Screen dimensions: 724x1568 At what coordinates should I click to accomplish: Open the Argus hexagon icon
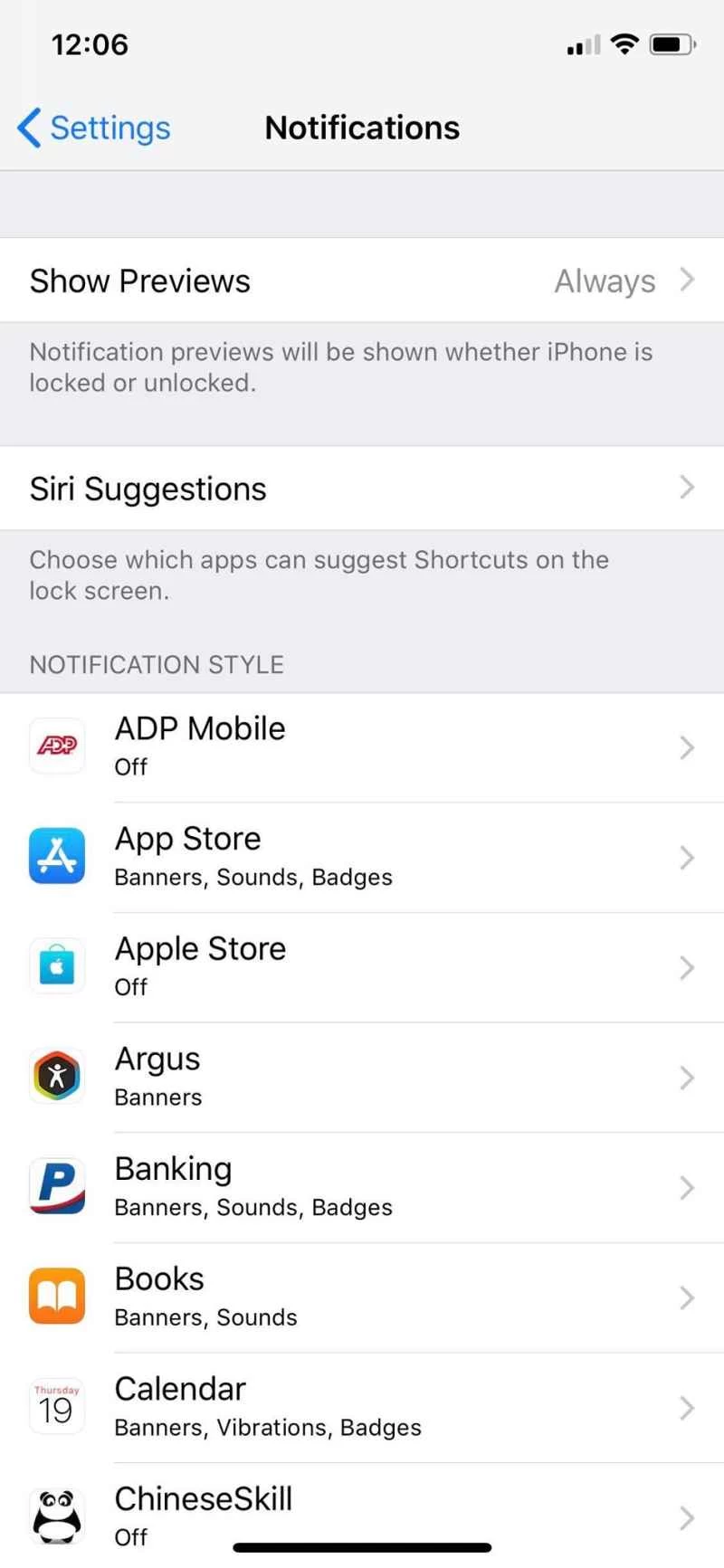(56, 1076)
